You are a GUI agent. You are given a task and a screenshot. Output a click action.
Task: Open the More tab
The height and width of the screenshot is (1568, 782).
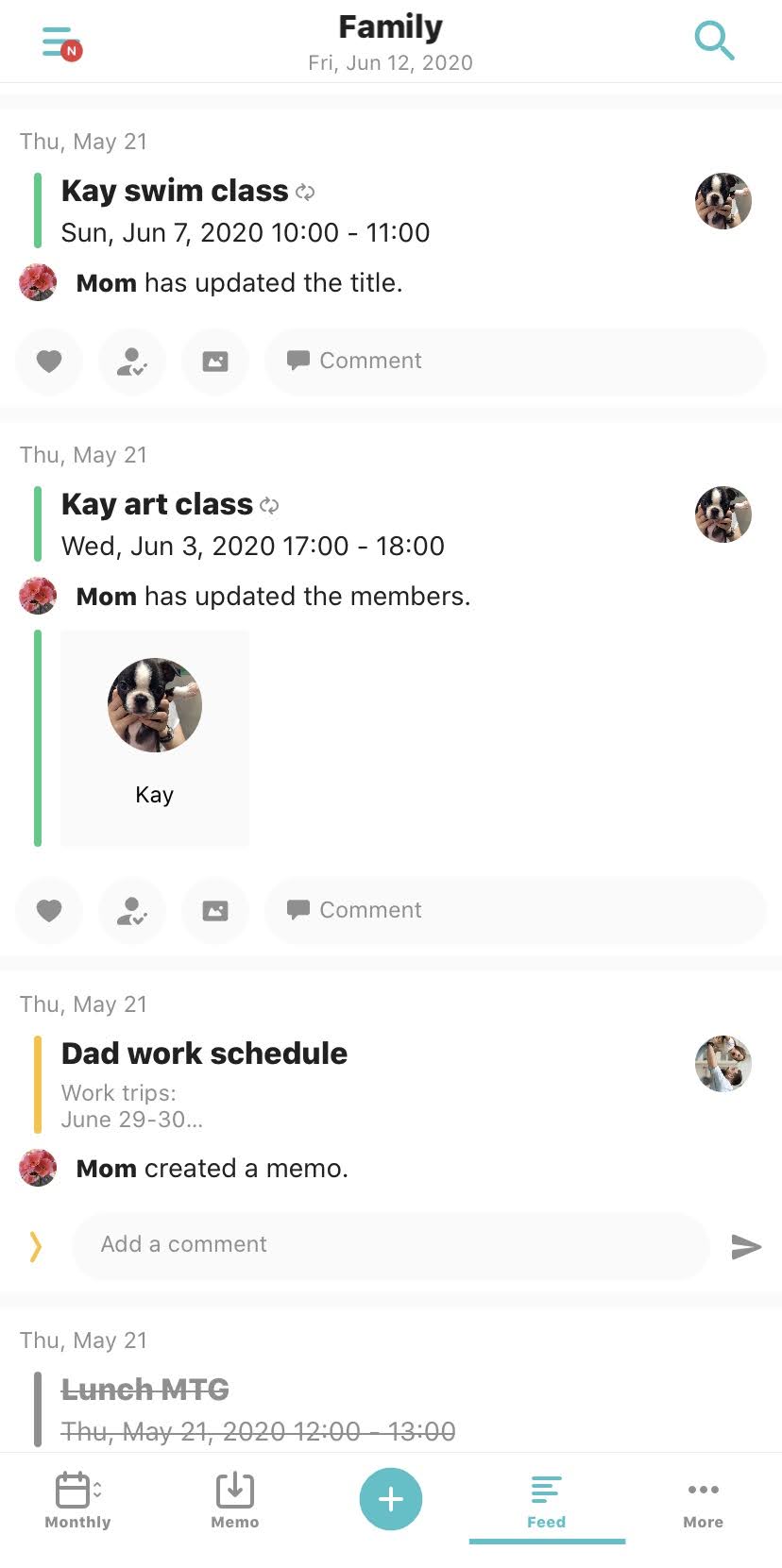point(704,1500)
